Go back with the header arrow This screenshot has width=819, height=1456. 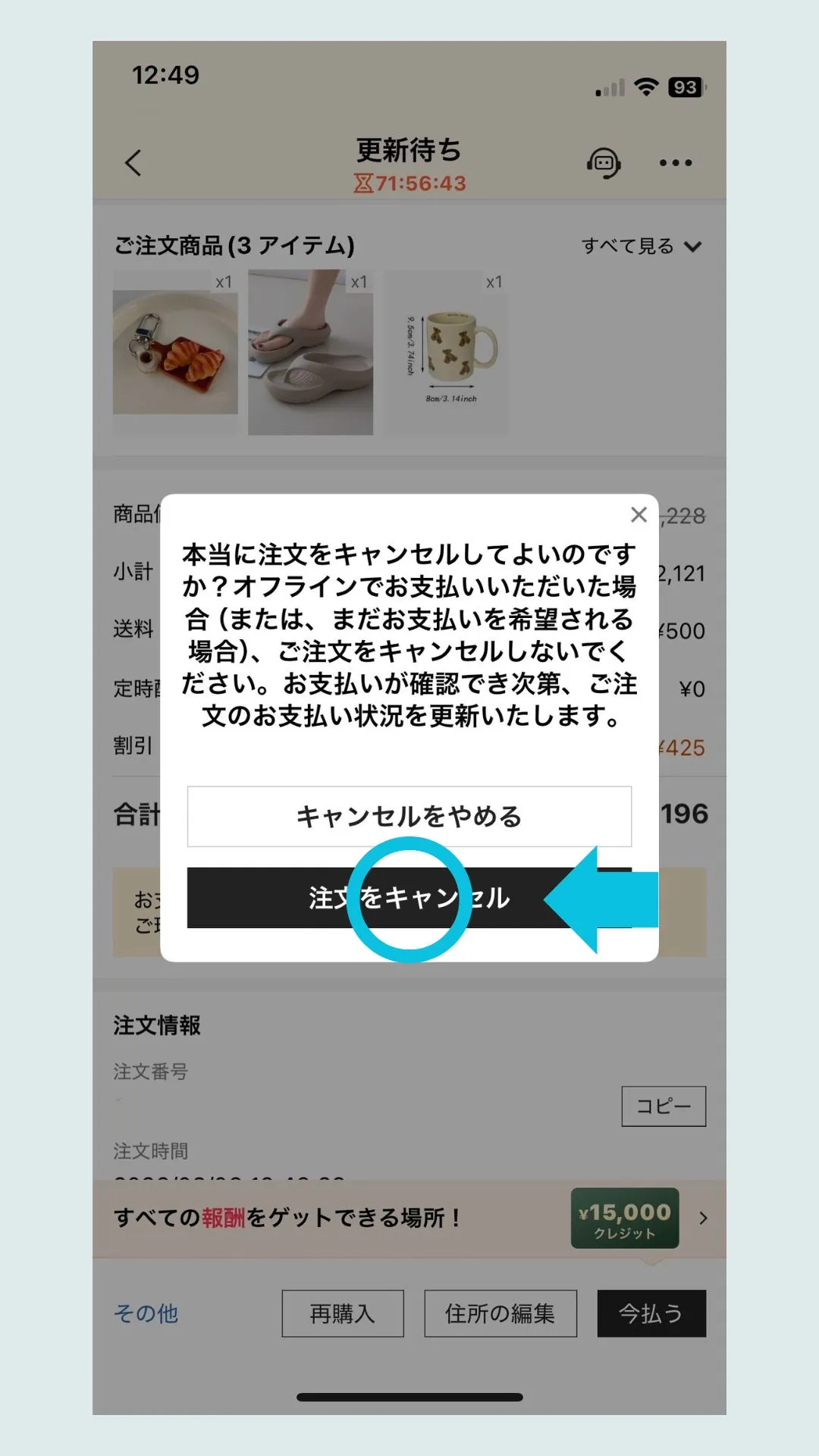pyautogui.click(x=133, y=162)
